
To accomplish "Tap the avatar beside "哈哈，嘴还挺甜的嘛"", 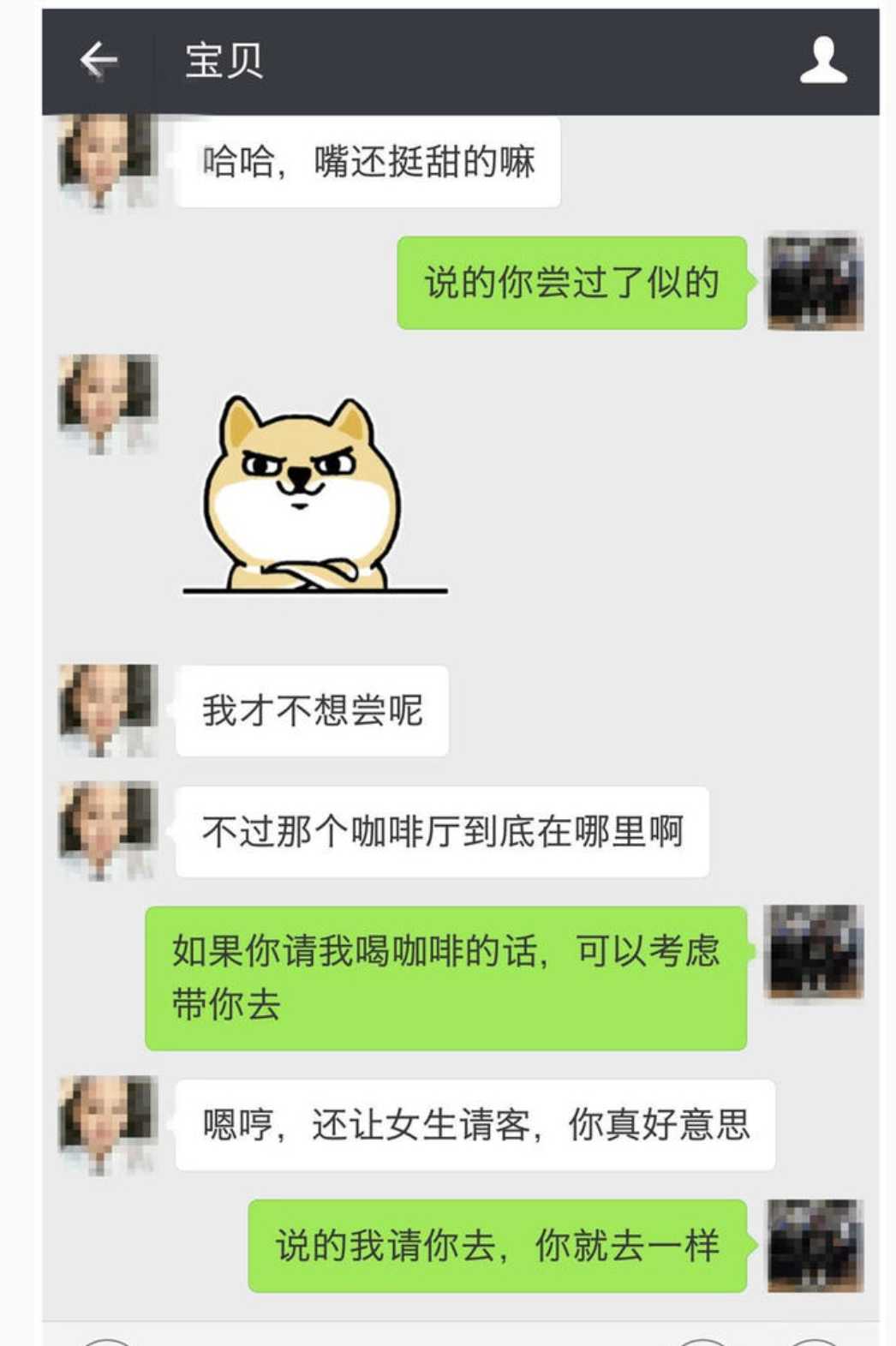I will point(108,161).
